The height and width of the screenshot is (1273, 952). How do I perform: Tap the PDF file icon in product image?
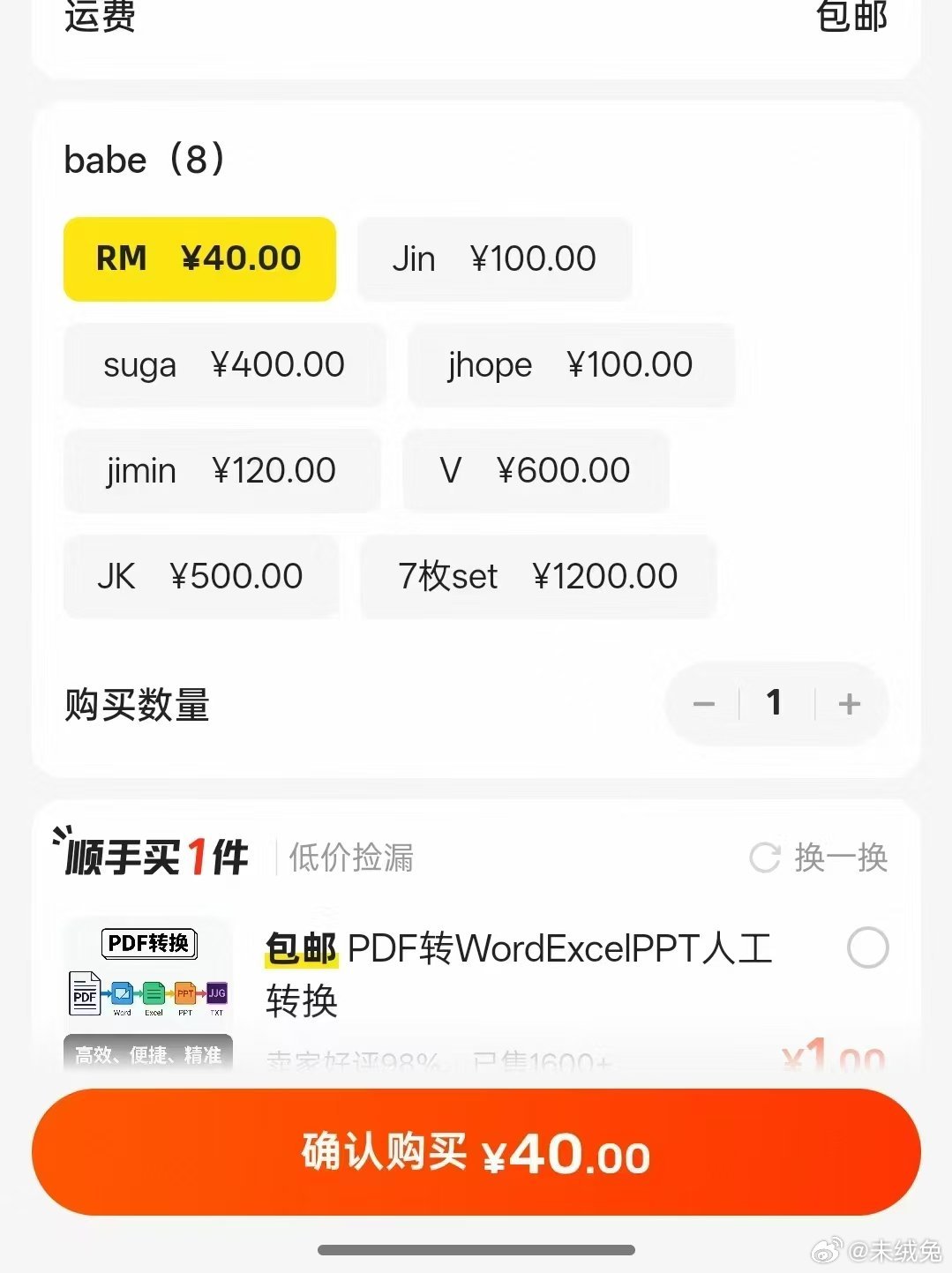pyautogui.click(x=86, y=995)
